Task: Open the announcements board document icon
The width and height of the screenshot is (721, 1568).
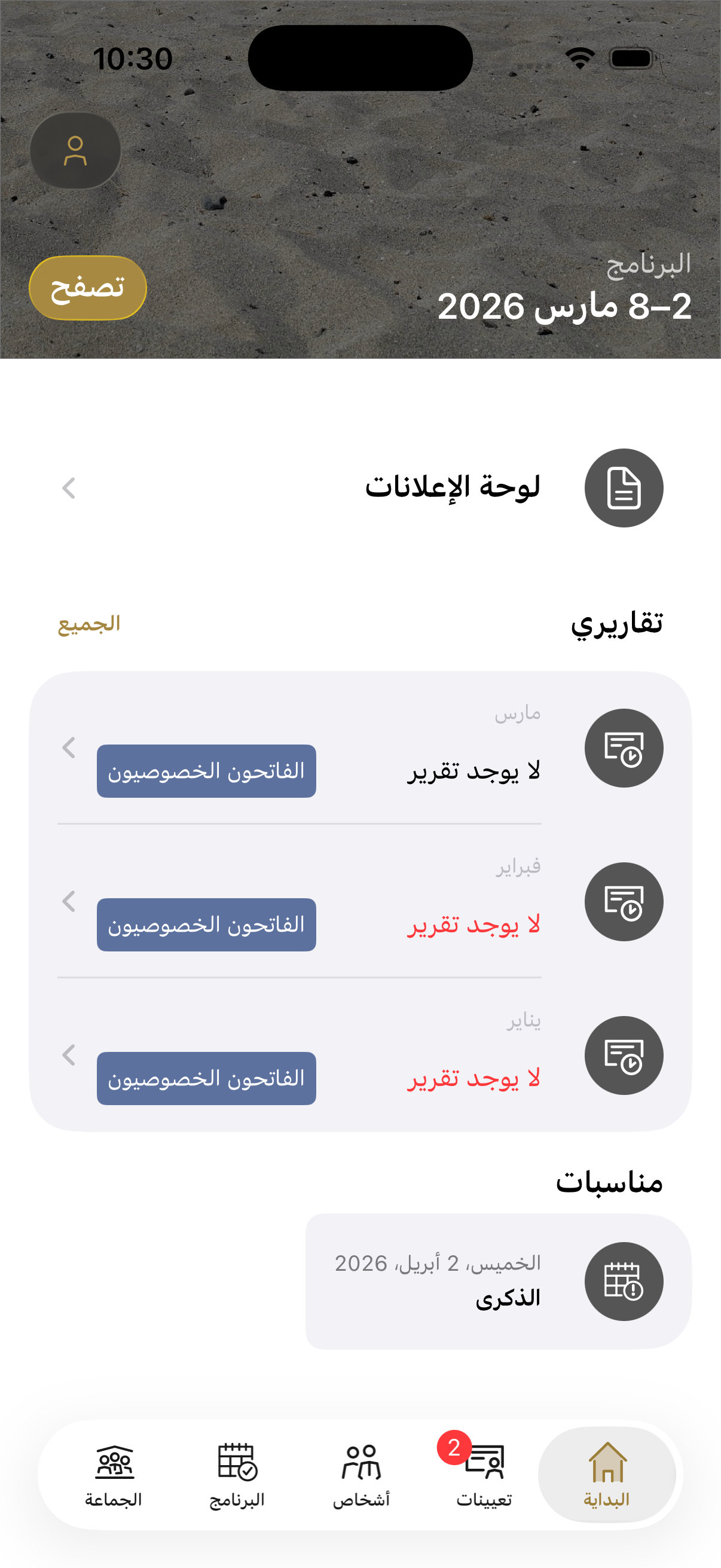Action: coord(623,487)
